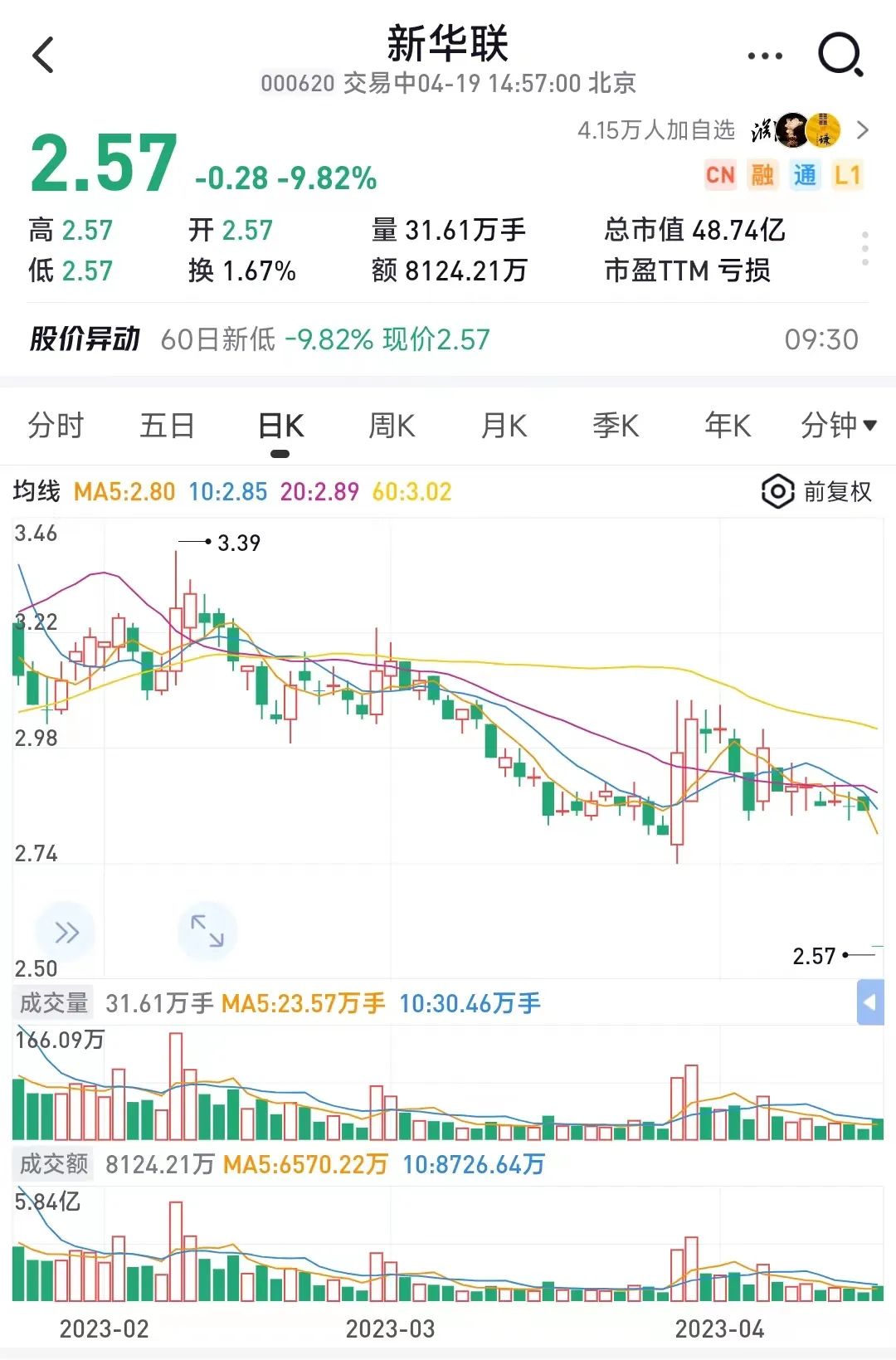Open the 4.15万人加自选 watchers list
The image size is (896, 1360).
[x=722, y=130]
